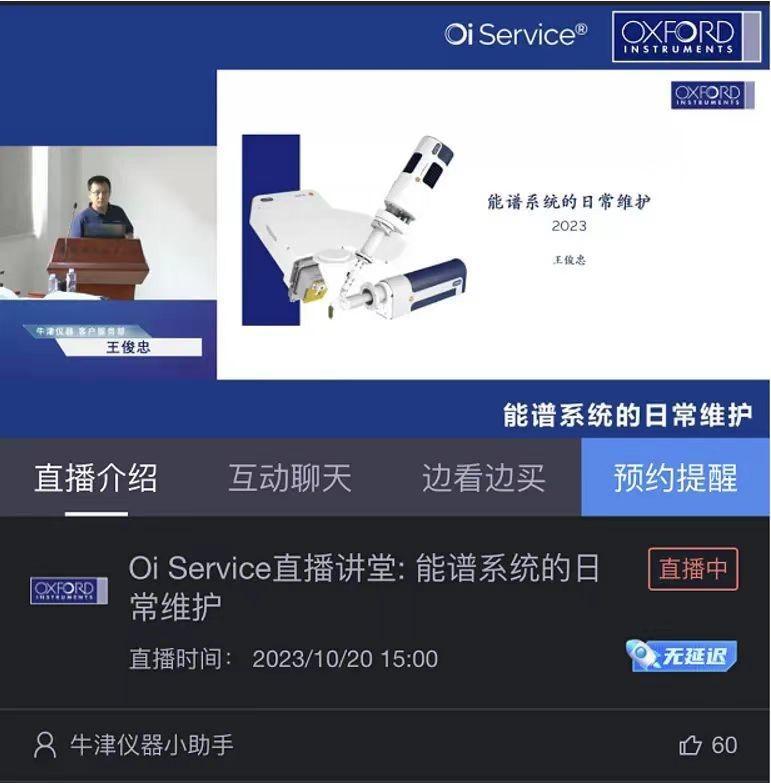The width and height of the screenshot is (771, 783).
Task: Open the live video player
Action: (x=385, y=220)
